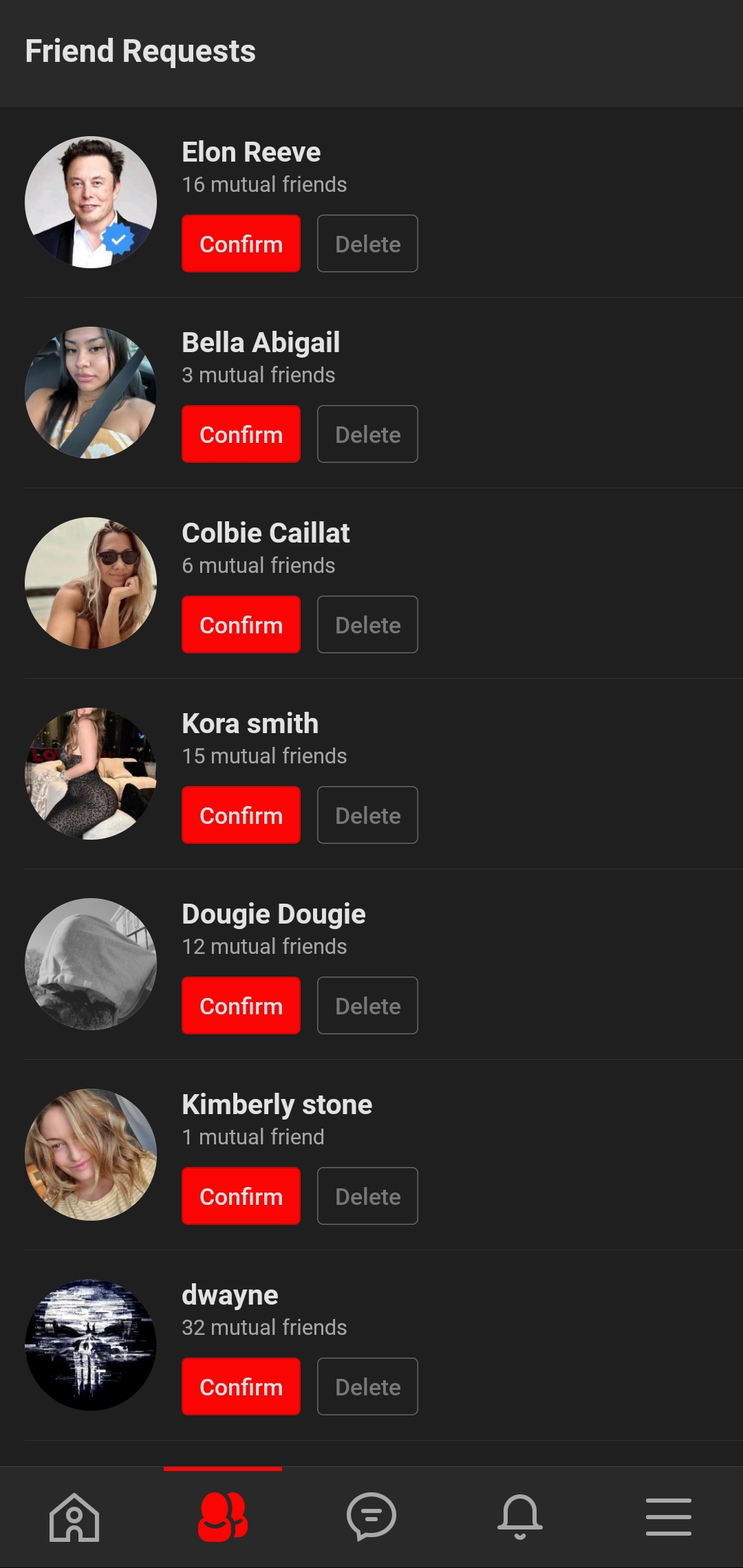Delete Colbie Caillat's request
Image resolution: width=743 pixels, height=1568 pixels.
click(x=367, y=624)
